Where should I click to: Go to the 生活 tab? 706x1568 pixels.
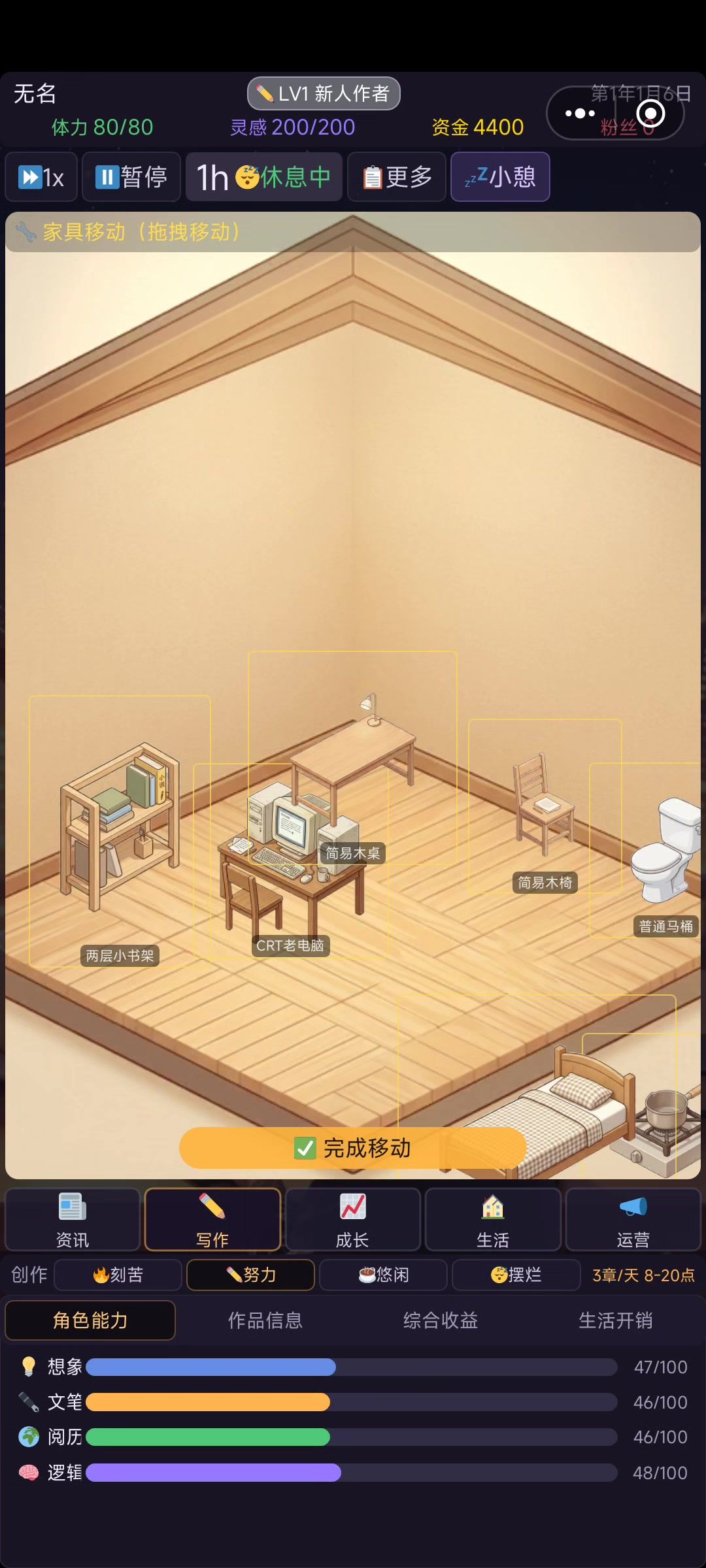pos(493,1220)
